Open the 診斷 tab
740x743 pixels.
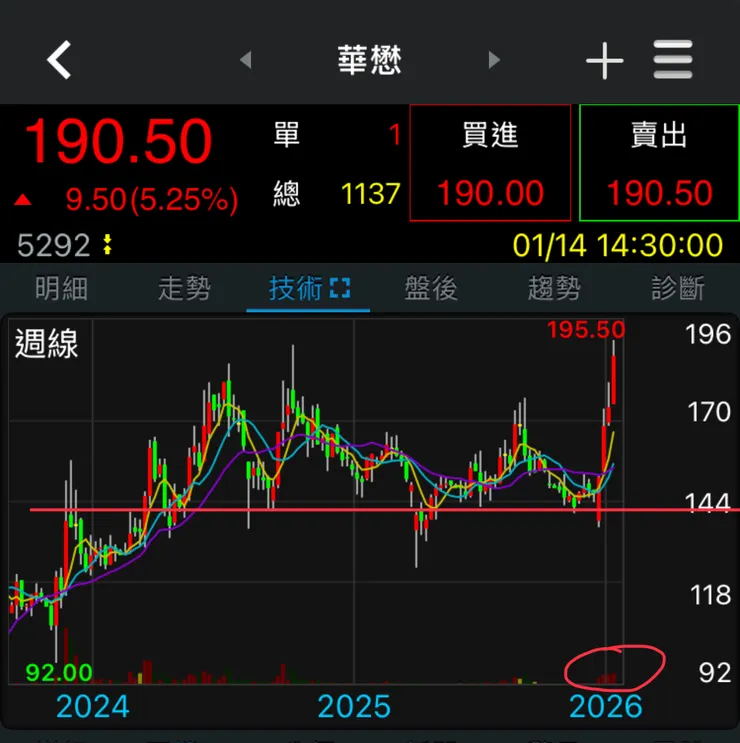(678, 289)
